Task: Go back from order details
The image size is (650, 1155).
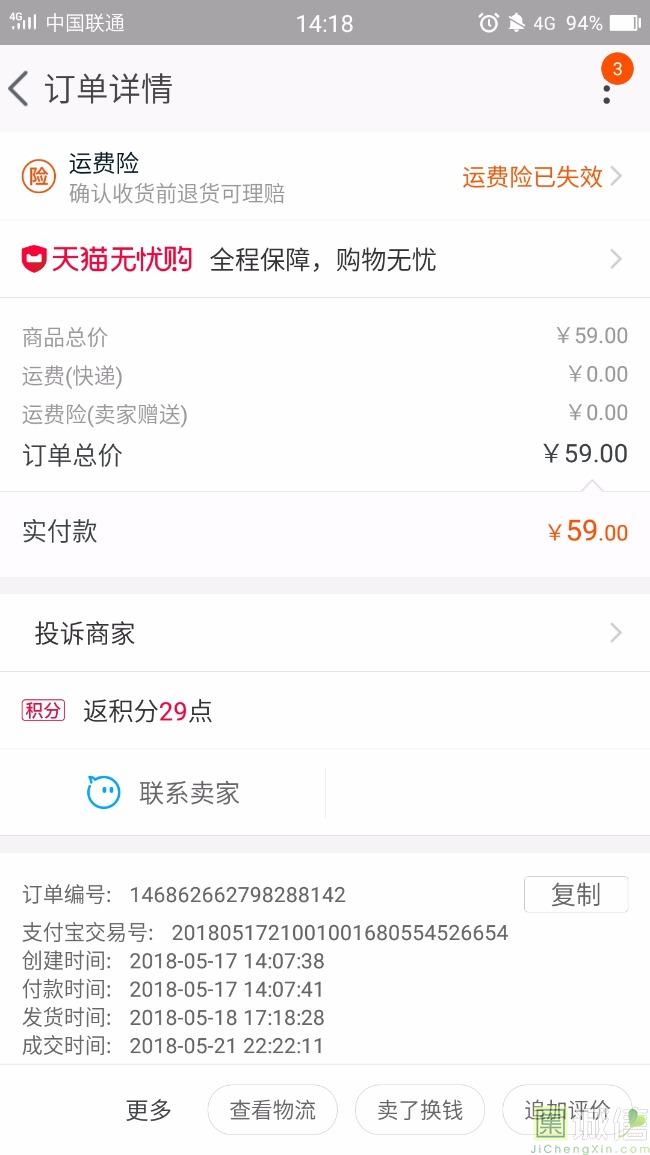Action: coord(18,89)
